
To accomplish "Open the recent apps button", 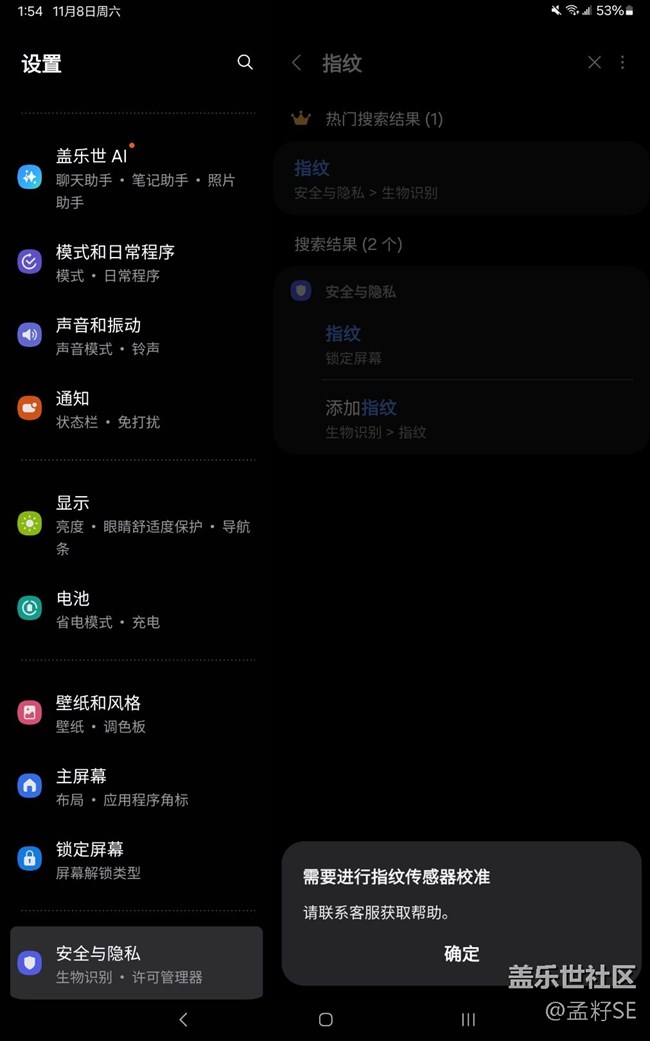I will click(468, 1019).
